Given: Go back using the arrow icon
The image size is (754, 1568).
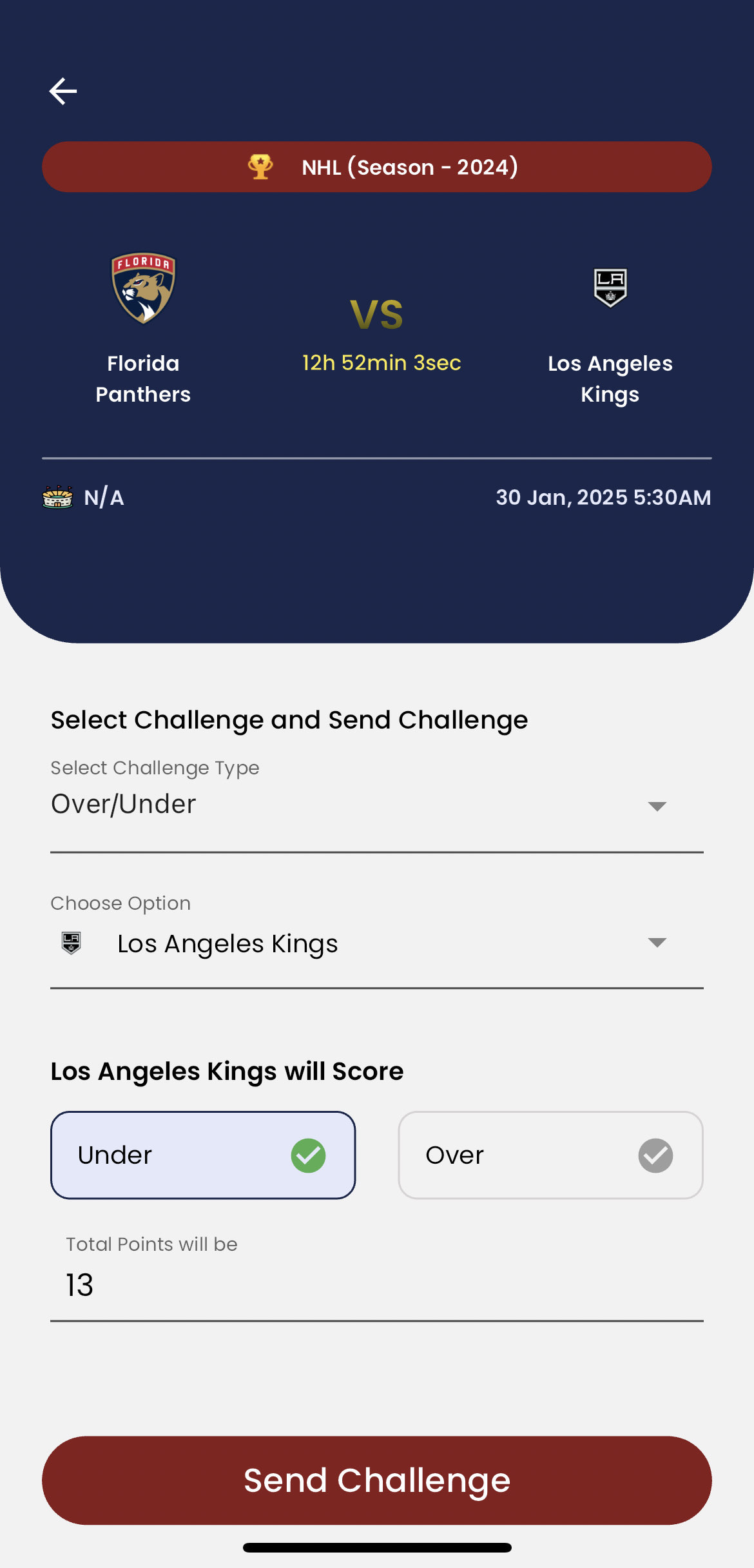Looking at the screenshot, I should [63, 91].
